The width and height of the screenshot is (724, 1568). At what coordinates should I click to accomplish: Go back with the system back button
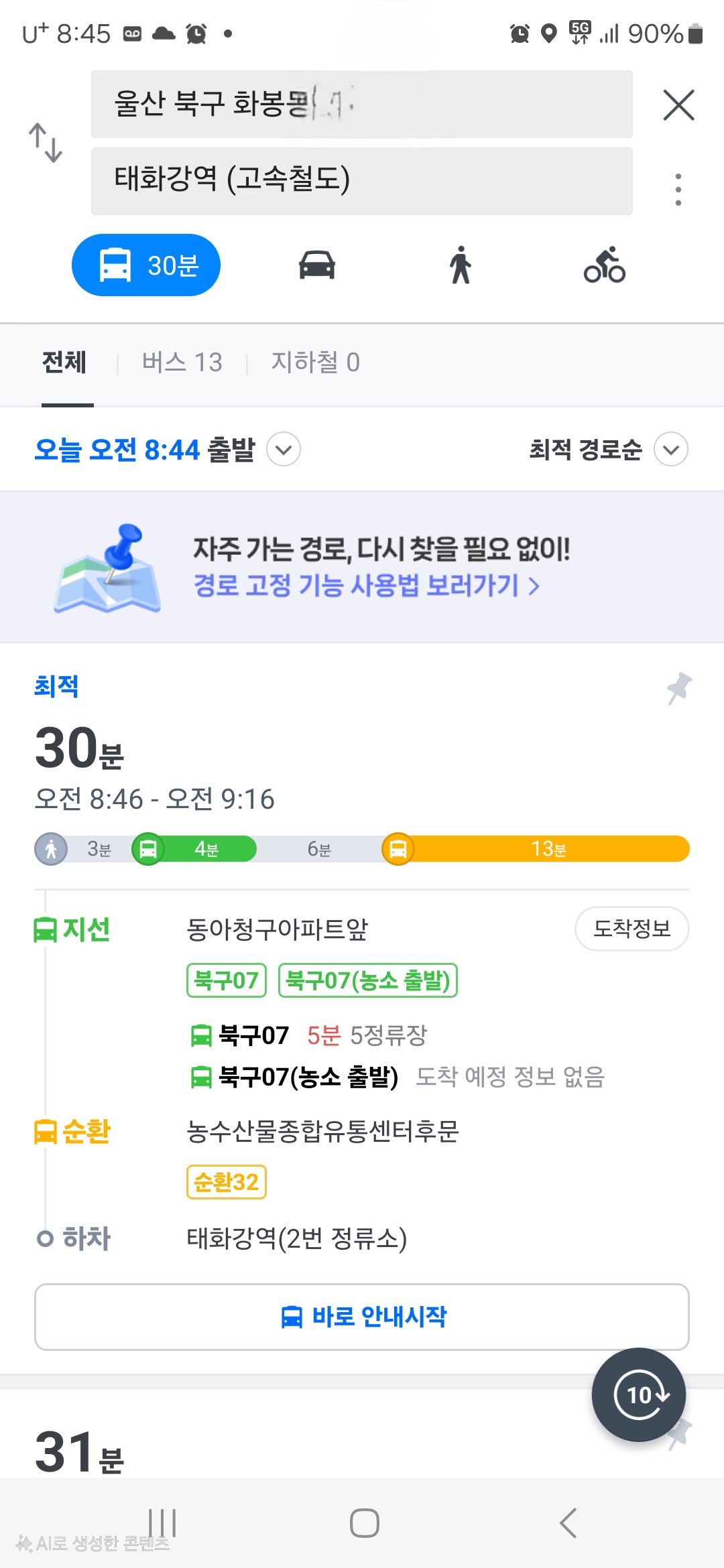(x=568, y=1522)
